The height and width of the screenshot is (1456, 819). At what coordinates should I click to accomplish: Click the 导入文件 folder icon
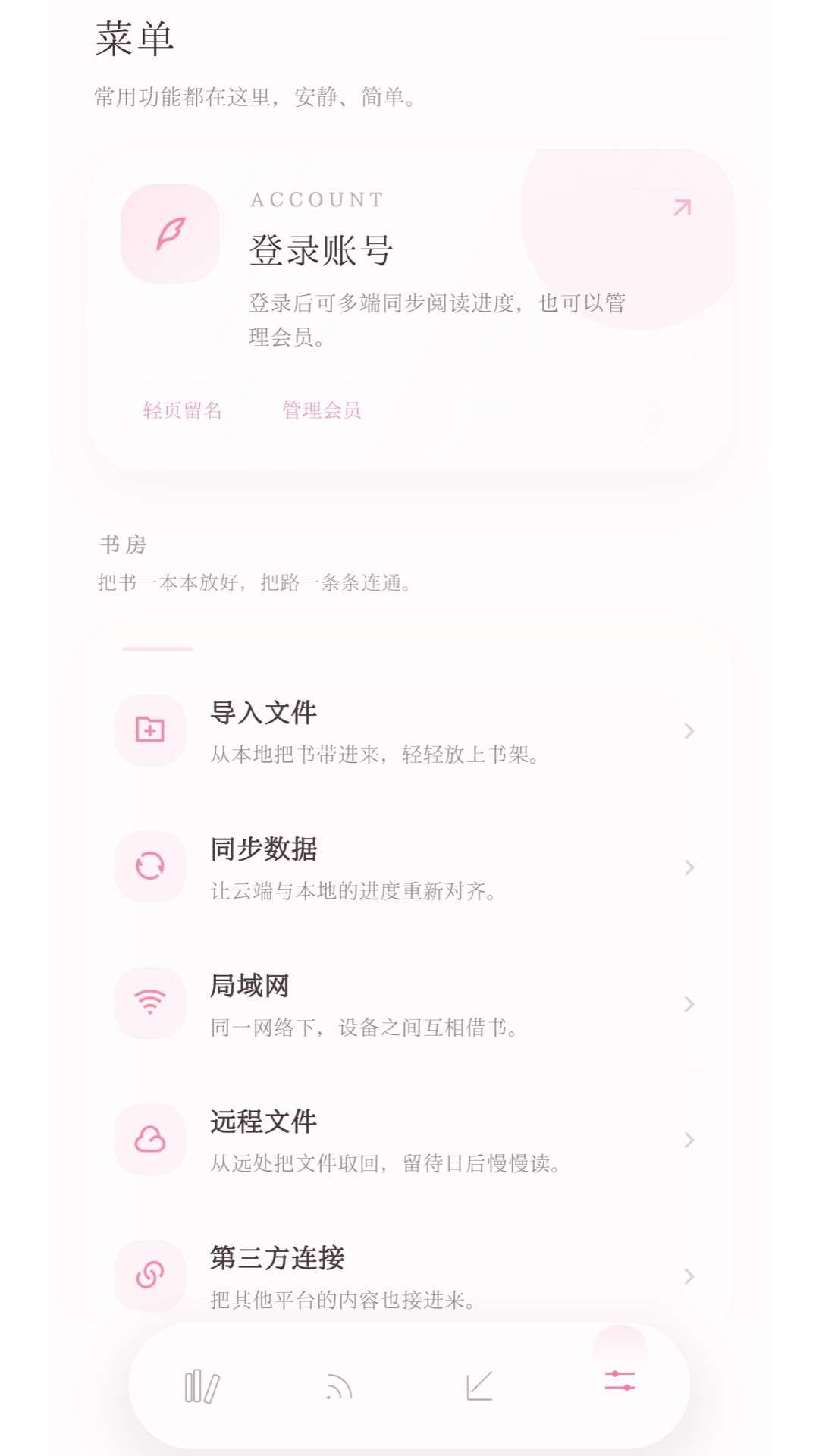150,730
